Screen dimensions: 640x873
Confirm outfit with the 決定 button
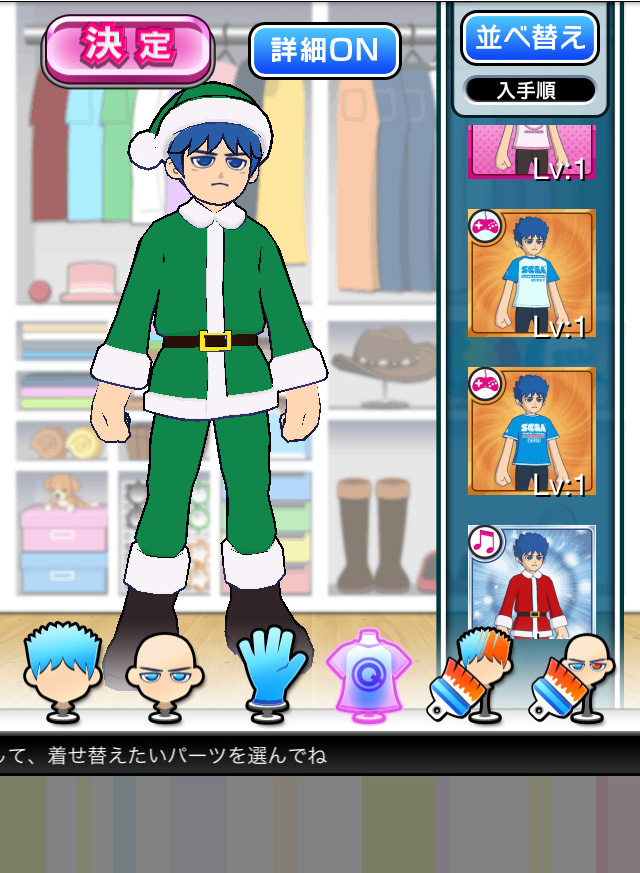tap(128, 45)
